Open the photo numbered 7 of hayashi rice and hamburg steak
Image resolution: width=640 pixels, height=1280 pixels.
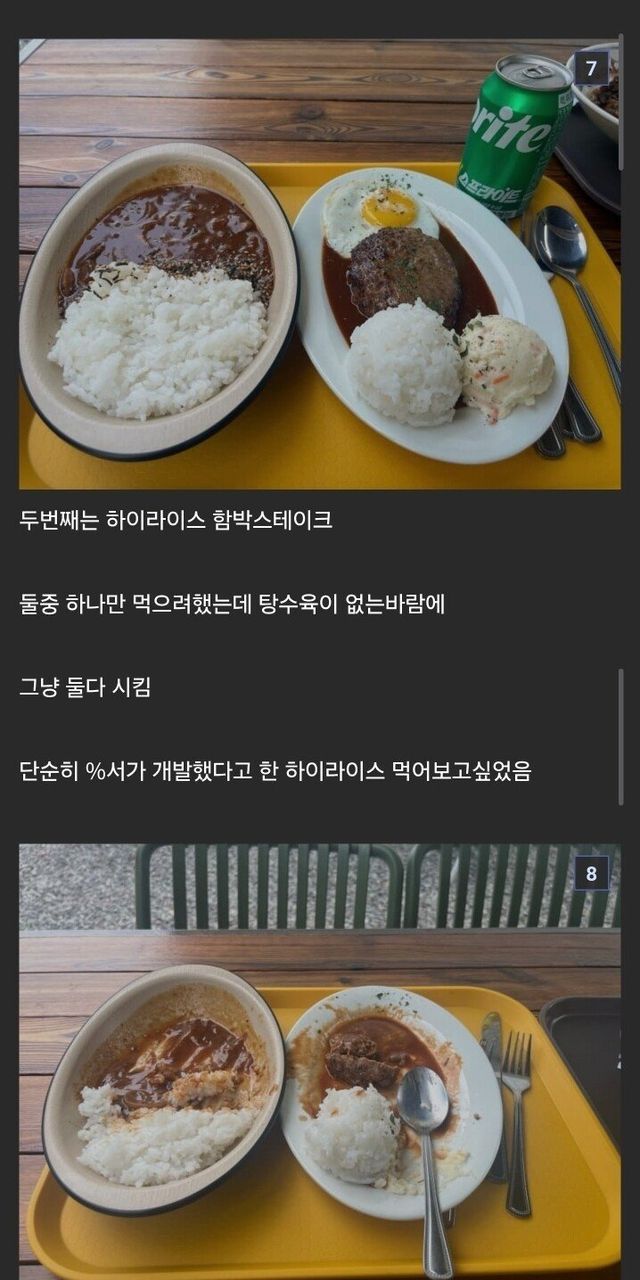(319, 264)
